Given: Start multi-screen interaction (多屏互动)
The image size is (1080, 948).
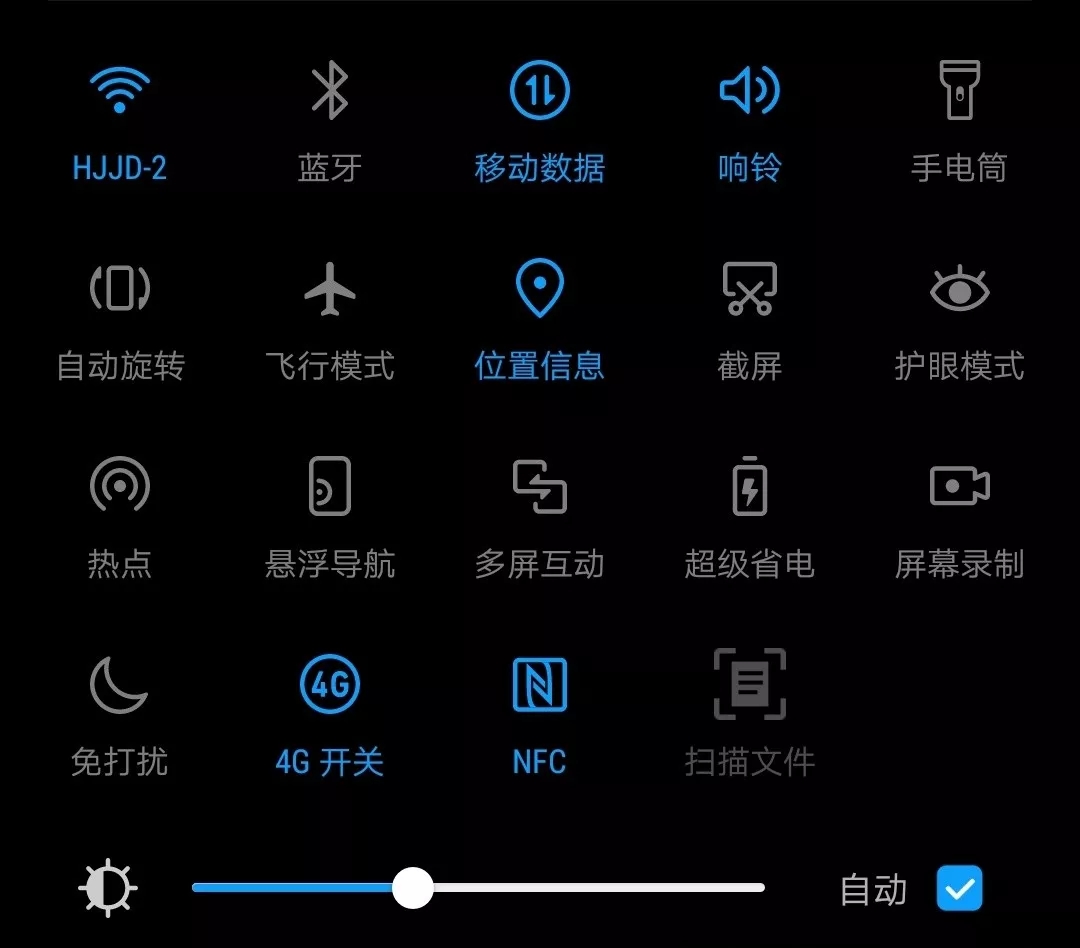Looking at the screenshot, I should (x=540, y=486).
